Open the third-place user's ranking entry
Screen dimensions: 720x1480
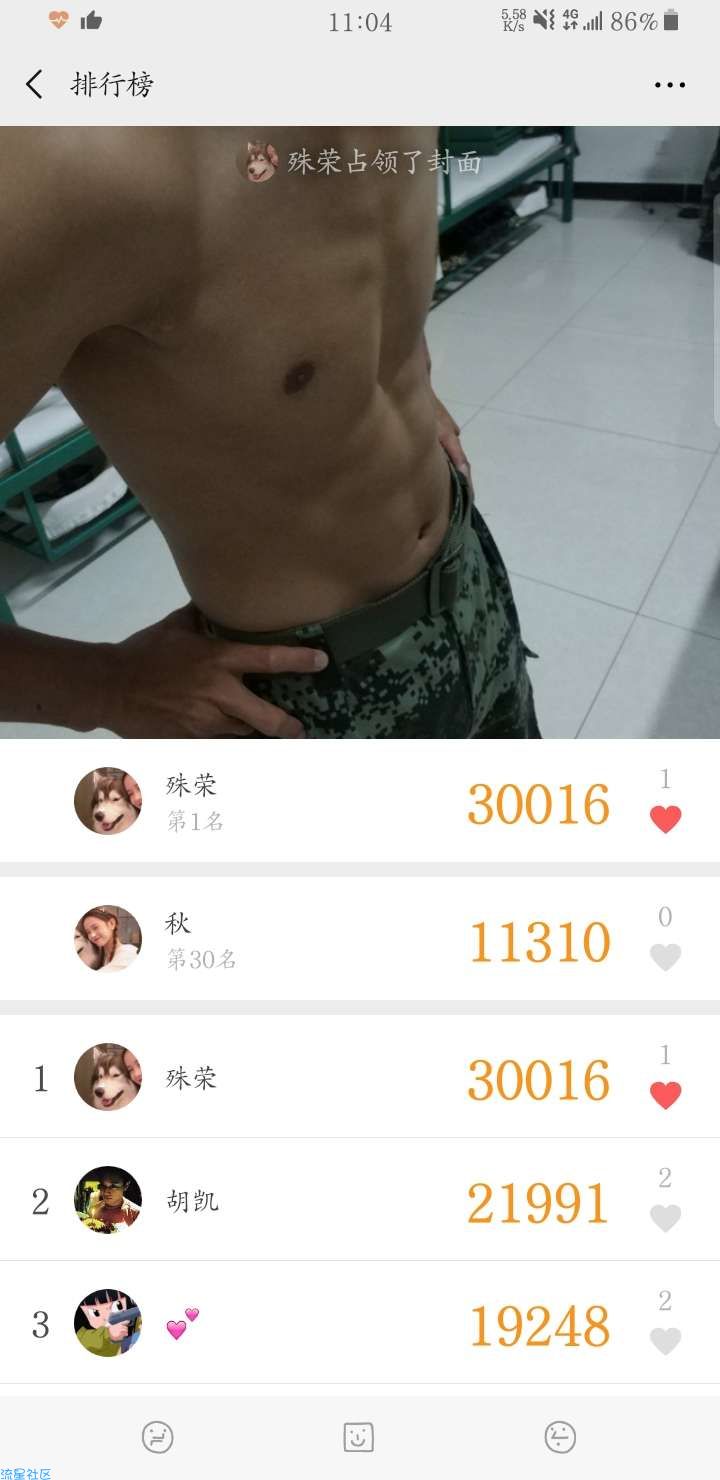tap(300, 1323)
